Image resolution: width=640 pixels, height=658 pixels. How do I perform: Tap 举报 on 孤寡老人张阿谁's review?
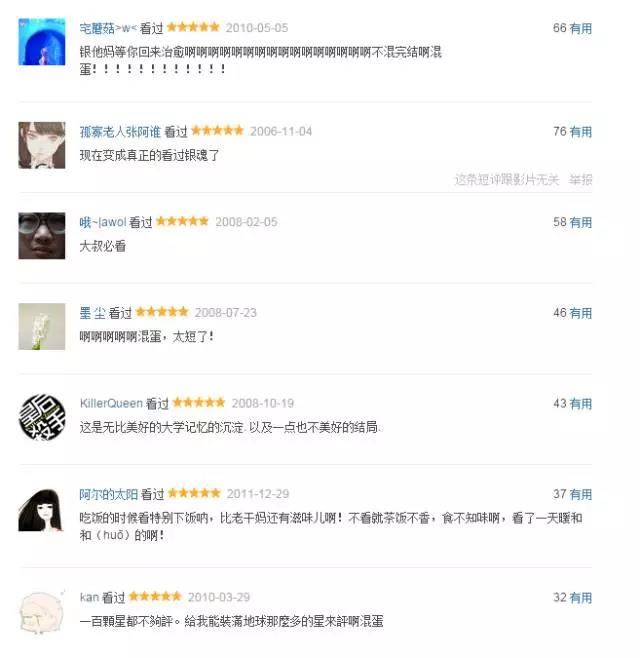tap(580, 180)
